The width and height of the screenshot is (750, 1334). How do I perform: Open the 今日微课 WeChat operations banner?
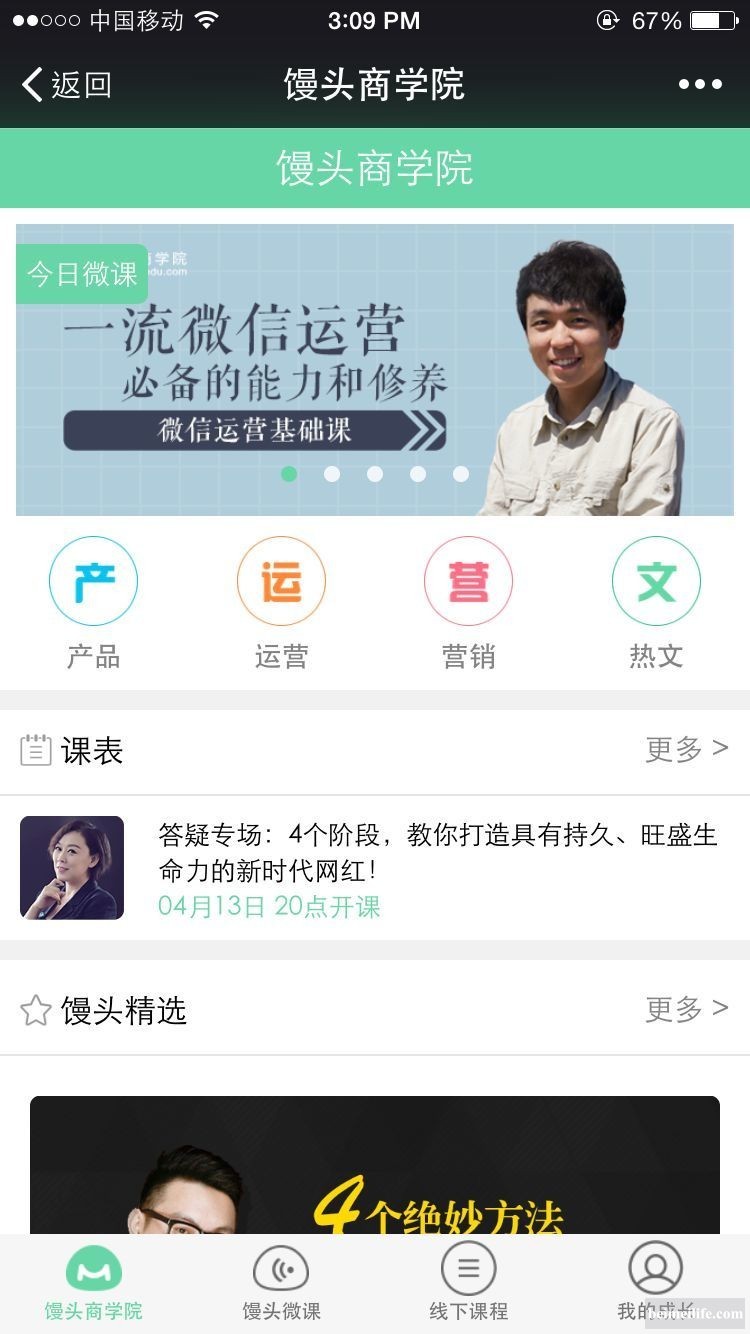pyautogui.click(x=374, y=370)
